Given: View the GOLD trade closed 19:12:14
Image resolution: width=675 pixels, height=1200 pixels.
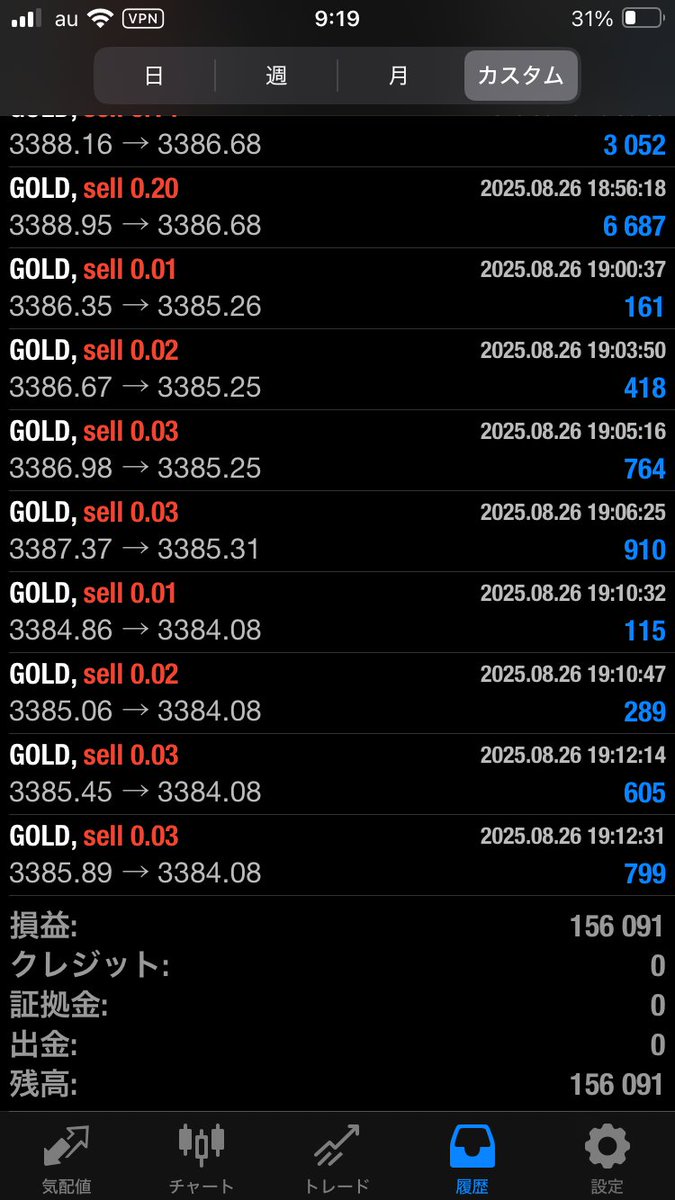Looking at the screenshot, I should click(x=337, y=774).
